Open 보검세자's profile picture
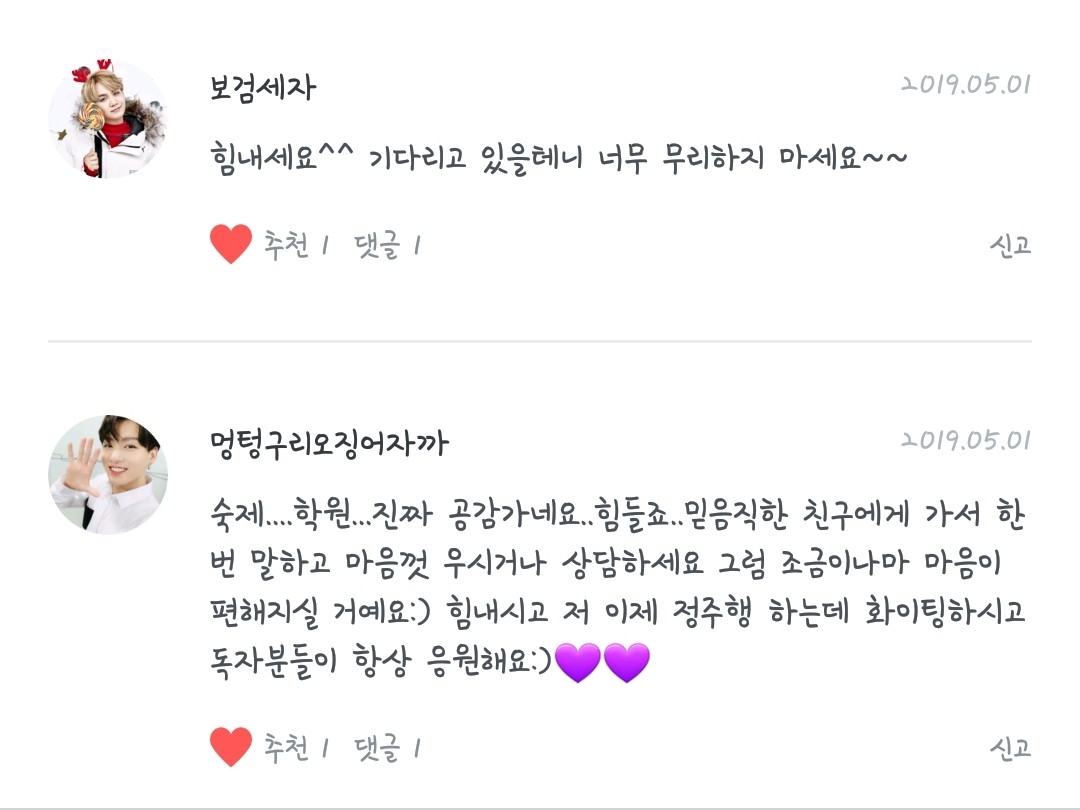Image resolution: width=1080 pixels, height=810 pixels. point(107,118)
